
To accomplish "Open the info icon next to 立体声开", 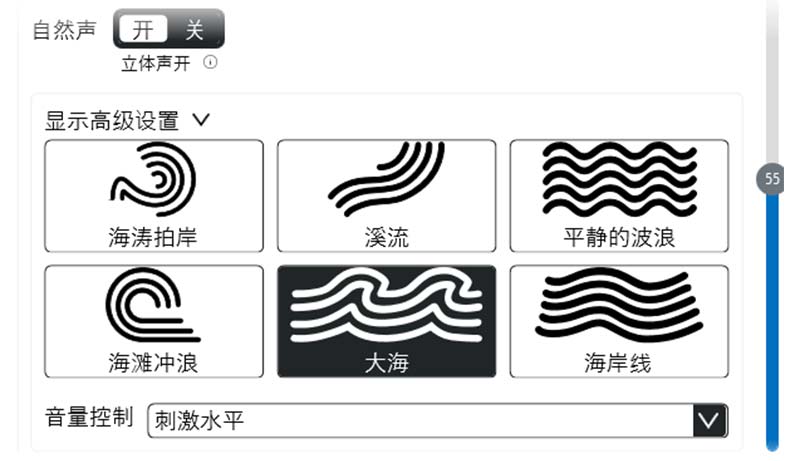I will point(210,62).
